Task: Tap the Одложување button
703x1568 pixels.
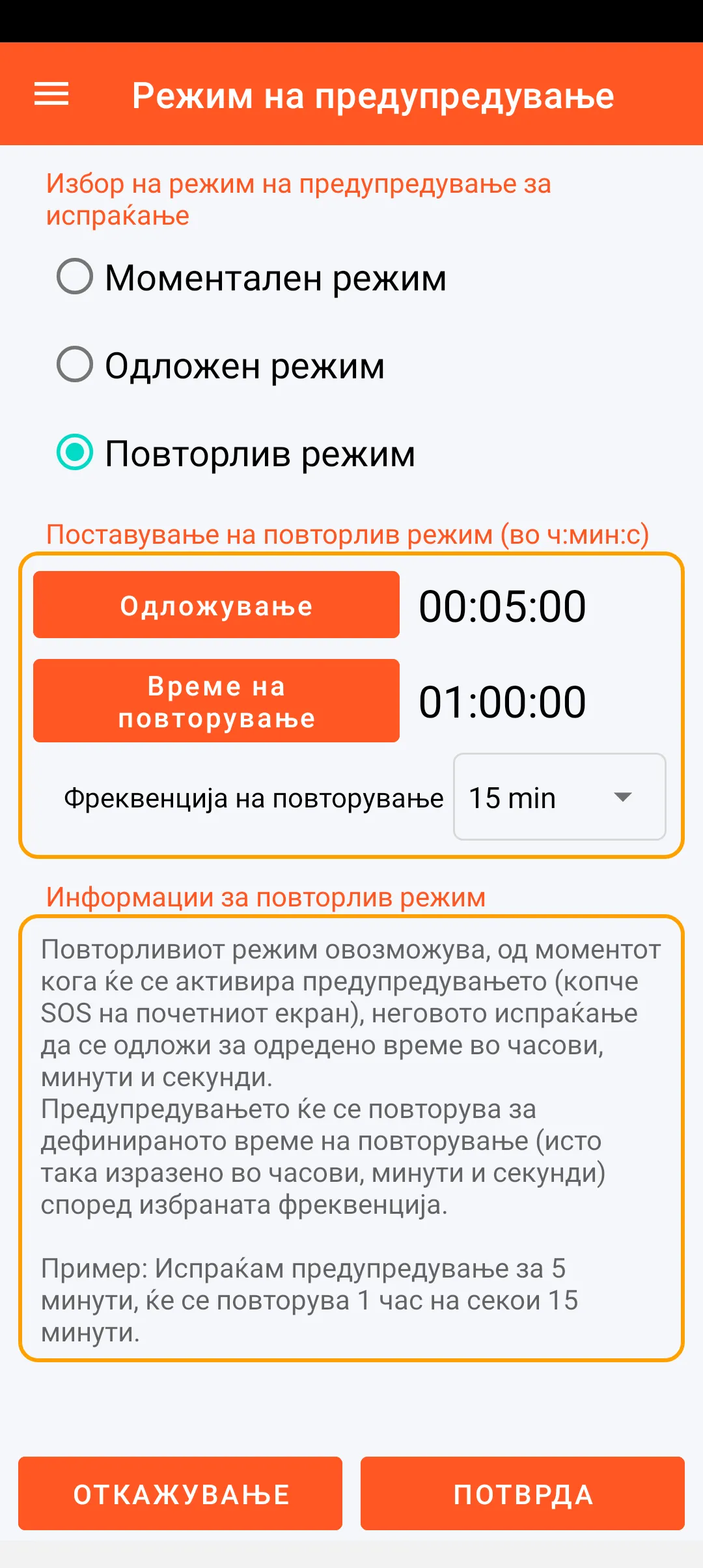Action: (x=216, y=605)
